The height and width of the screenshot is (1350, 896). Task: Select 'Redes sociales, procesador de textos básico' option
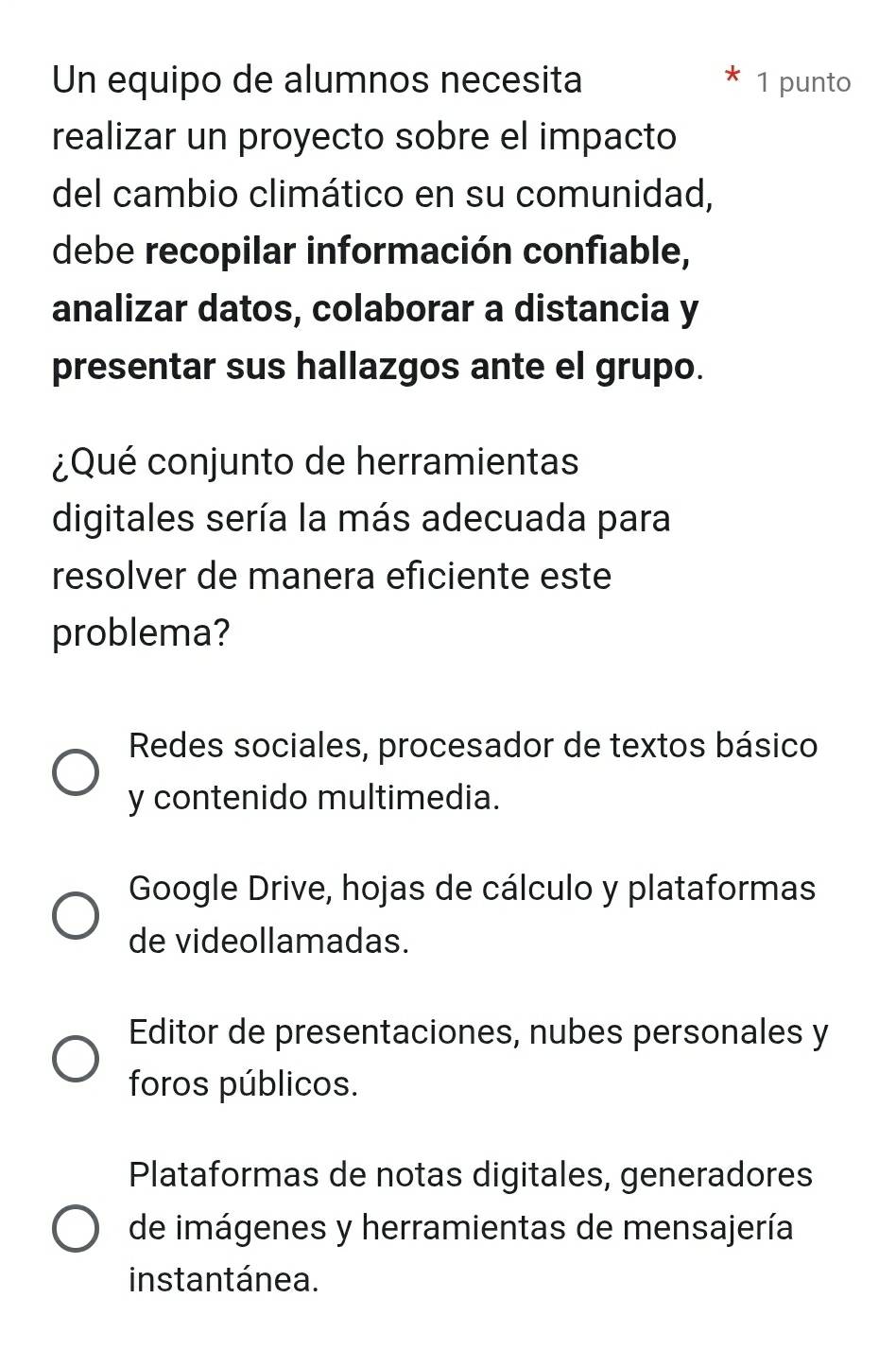[x=75, y=771]
